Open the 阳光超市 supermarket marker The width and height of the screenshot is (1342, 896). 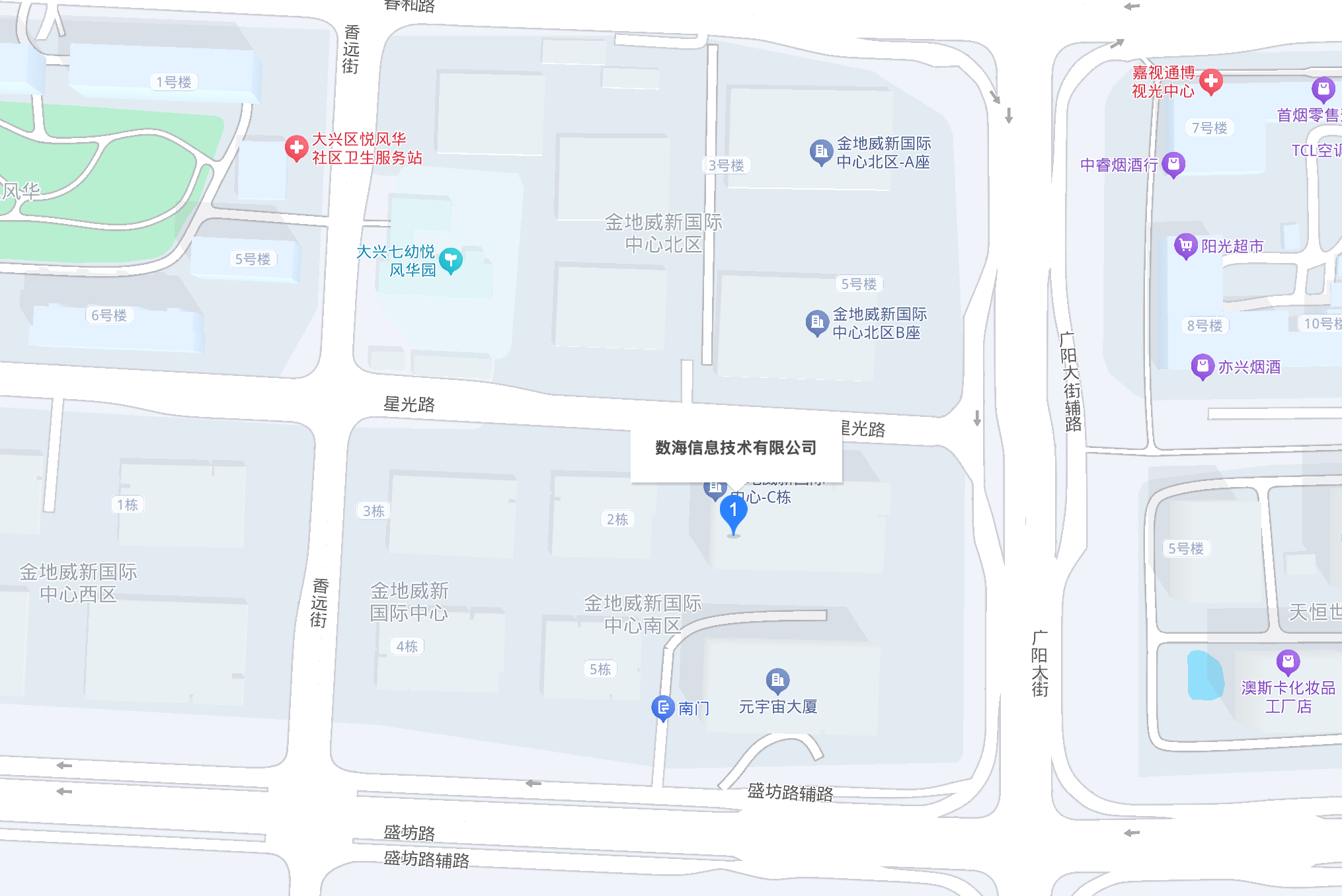click(x=1185, y=246)
